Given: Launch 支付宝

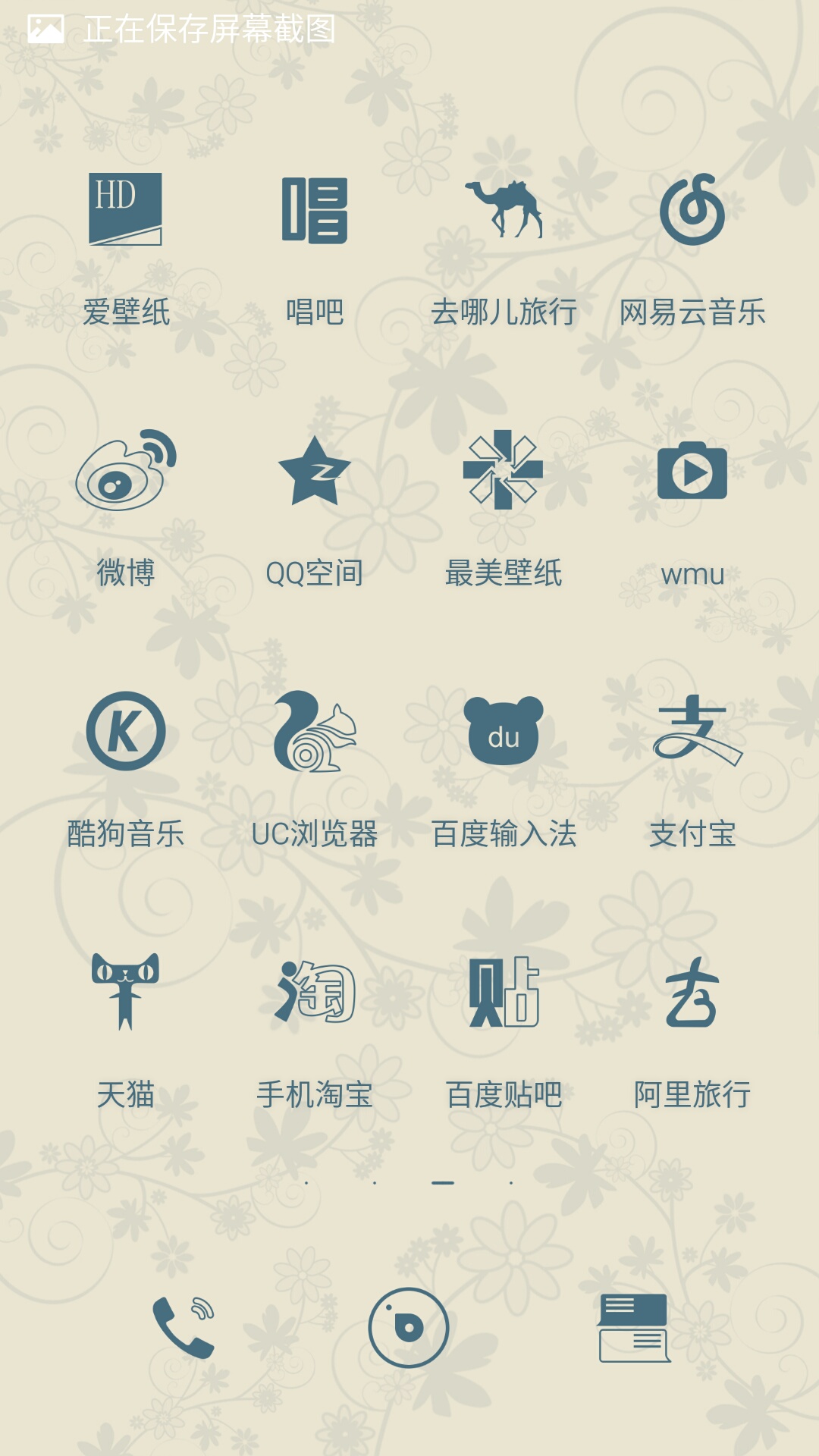Looking at the screenshot, I should [x=692, y=732].
